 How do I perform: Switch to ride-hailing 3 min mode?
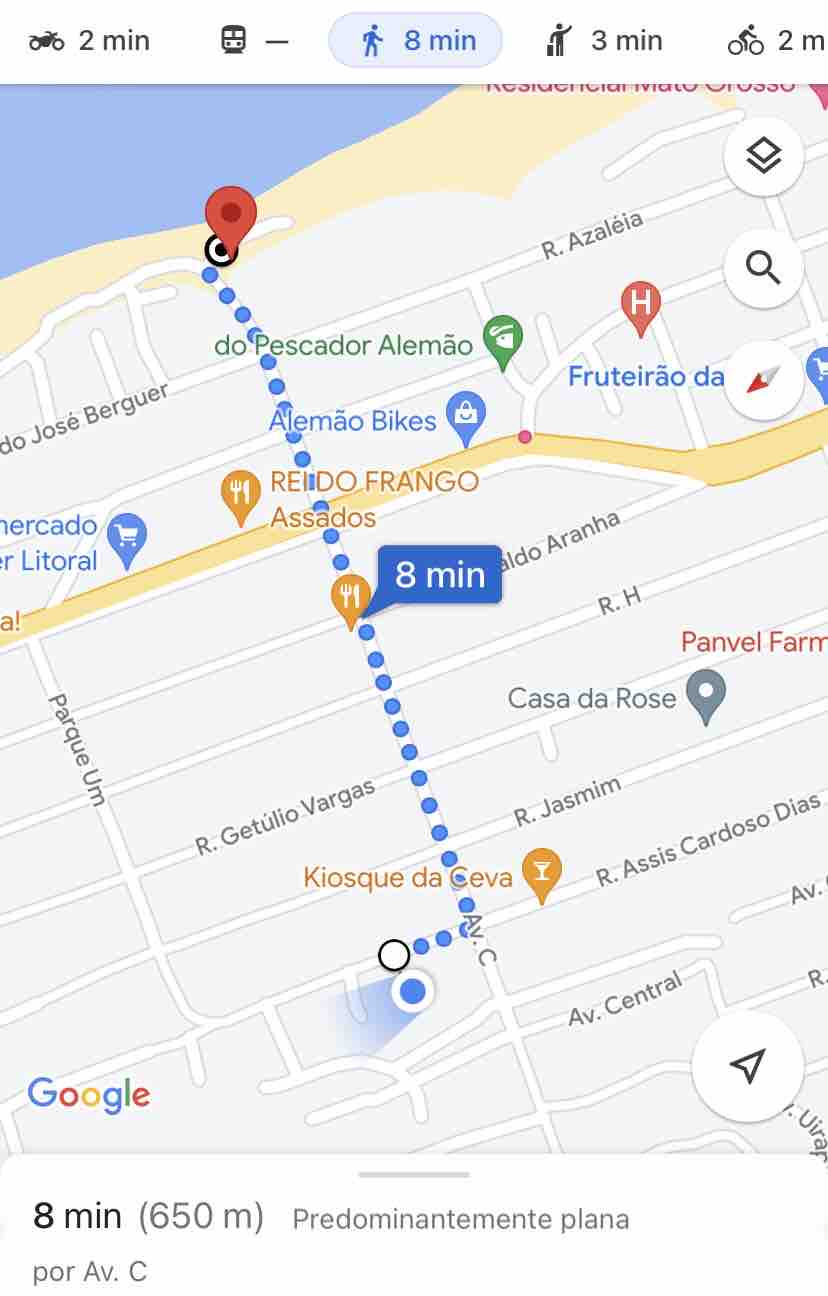tap(605, 41)
